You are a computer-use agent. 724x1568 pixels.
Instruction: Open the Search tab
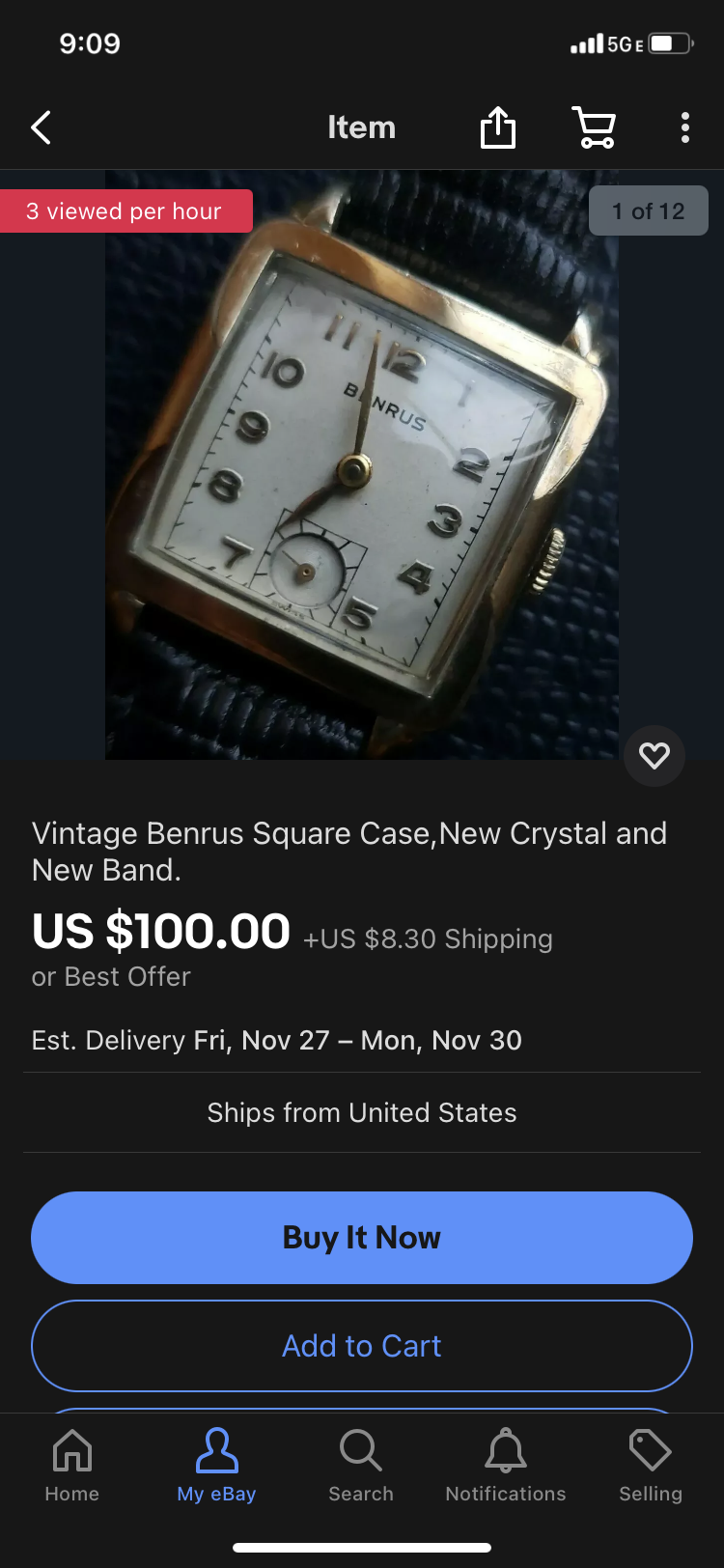[x=361, y=1465]
